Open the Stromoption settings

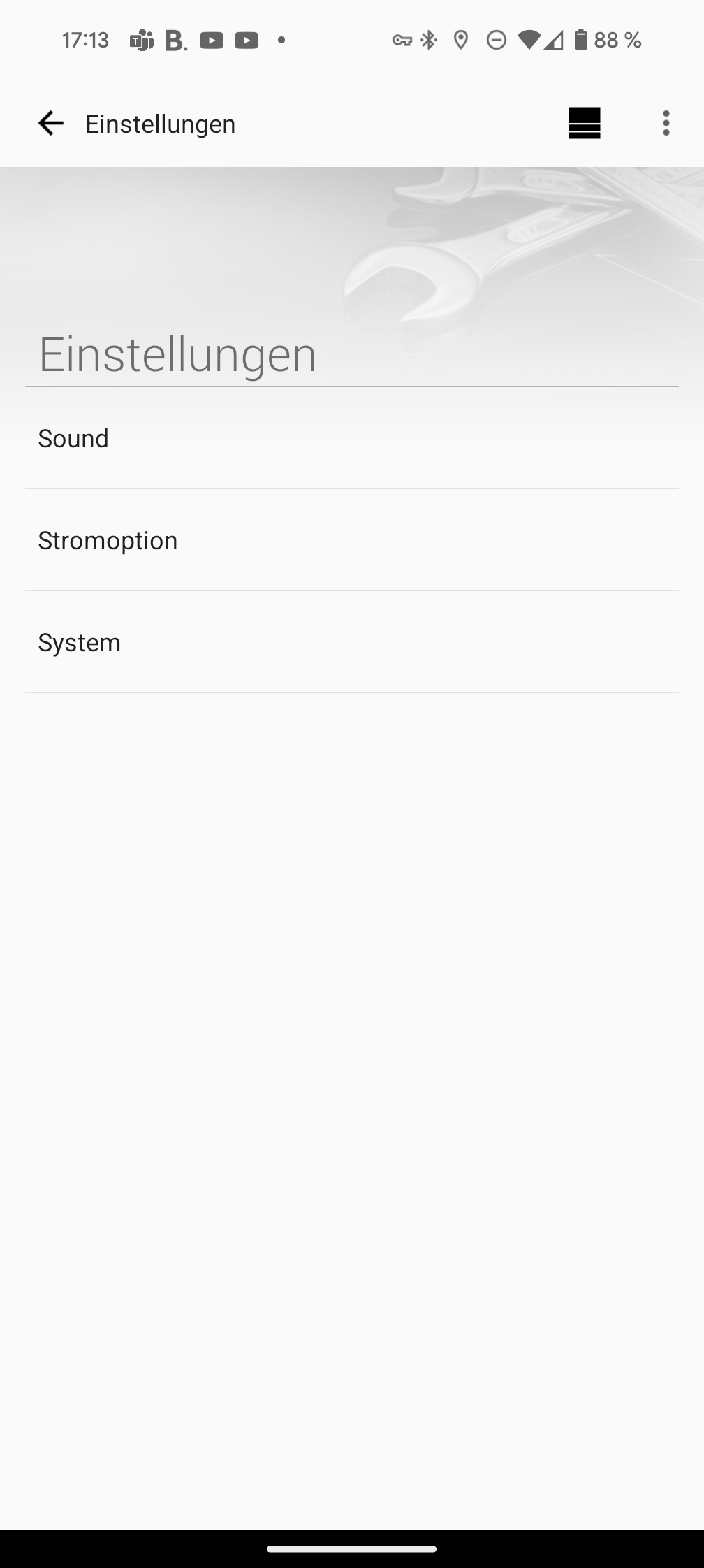click(x=352, y=541)
